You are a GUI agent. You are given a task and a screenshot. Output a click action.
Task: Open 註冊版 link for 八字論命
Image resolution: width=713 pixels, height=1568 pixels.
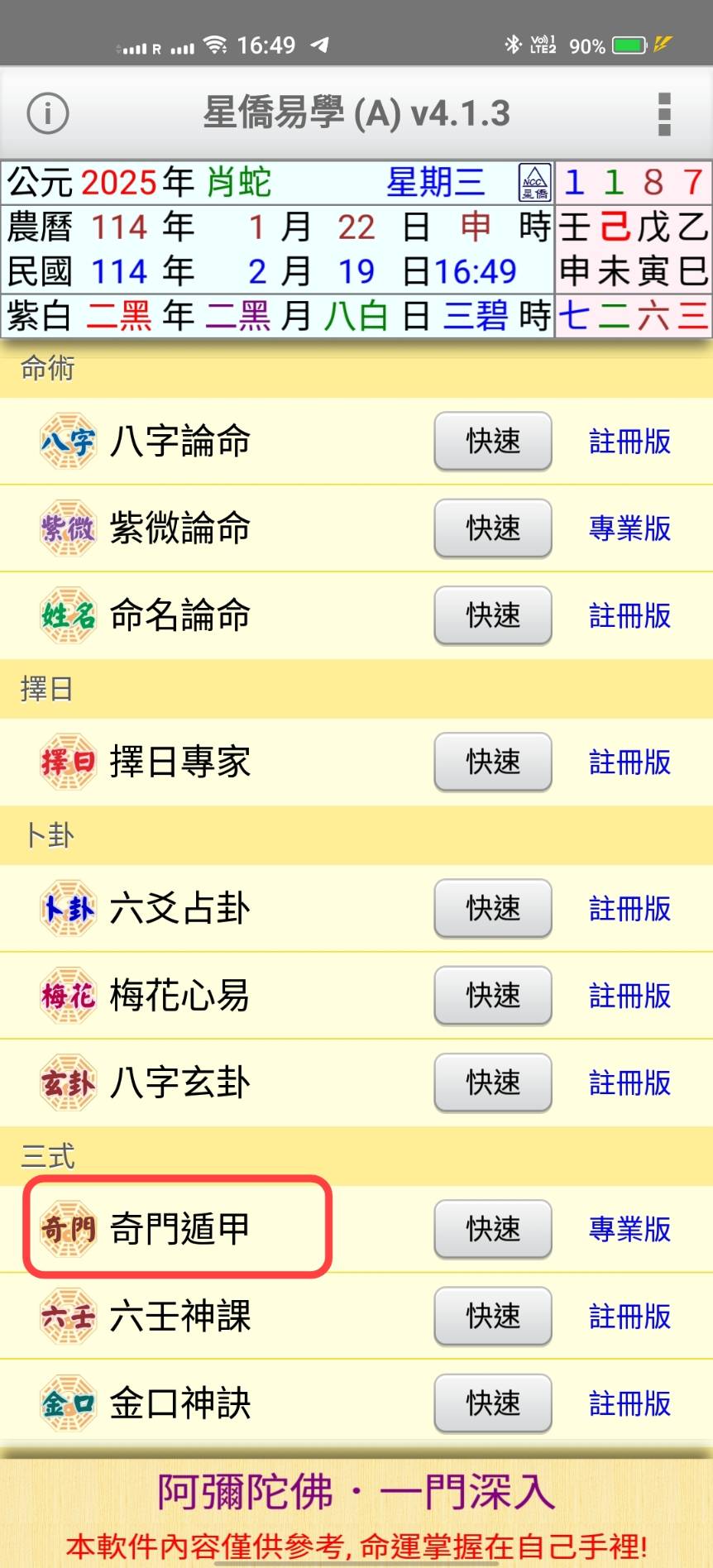point(629,442)
